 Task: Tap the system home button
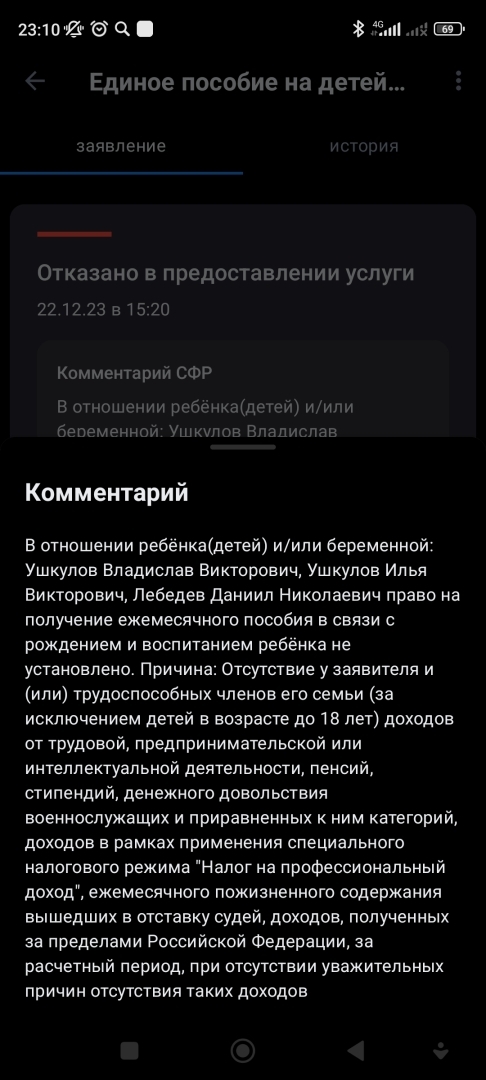pyautogui.click(x=243, y=1050)
